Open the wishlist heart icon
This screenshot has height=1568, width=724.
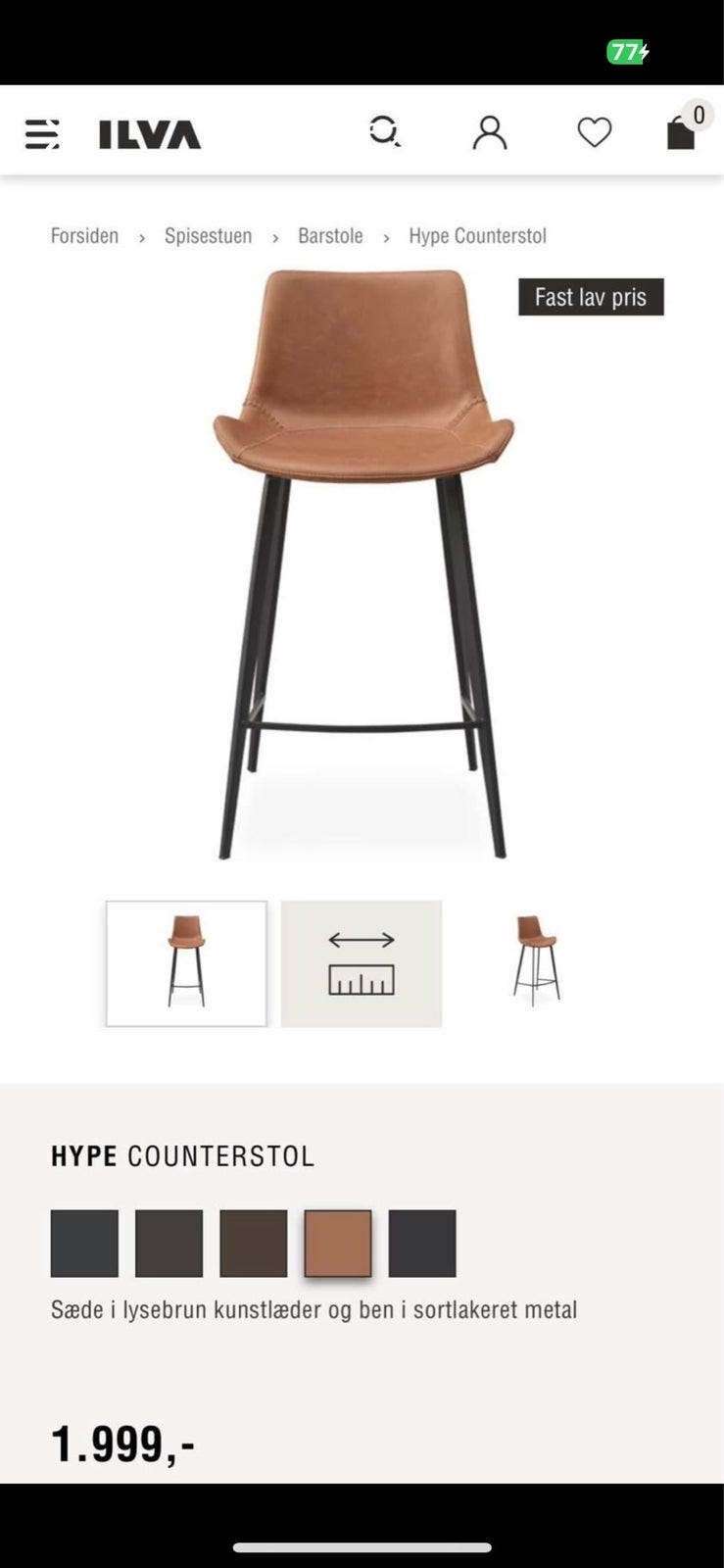click(594, 132)
